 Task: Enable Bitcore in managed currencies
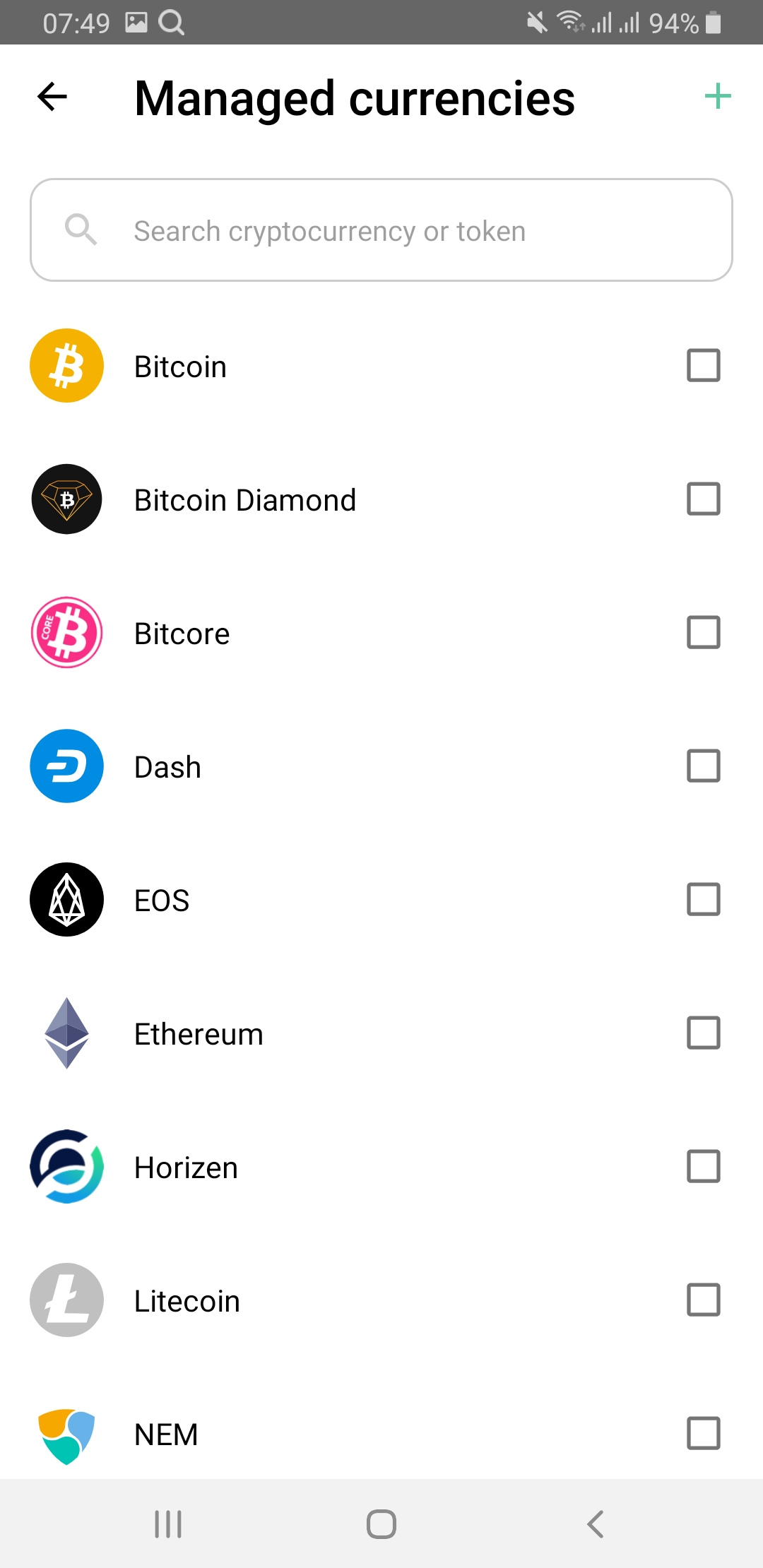703,632
